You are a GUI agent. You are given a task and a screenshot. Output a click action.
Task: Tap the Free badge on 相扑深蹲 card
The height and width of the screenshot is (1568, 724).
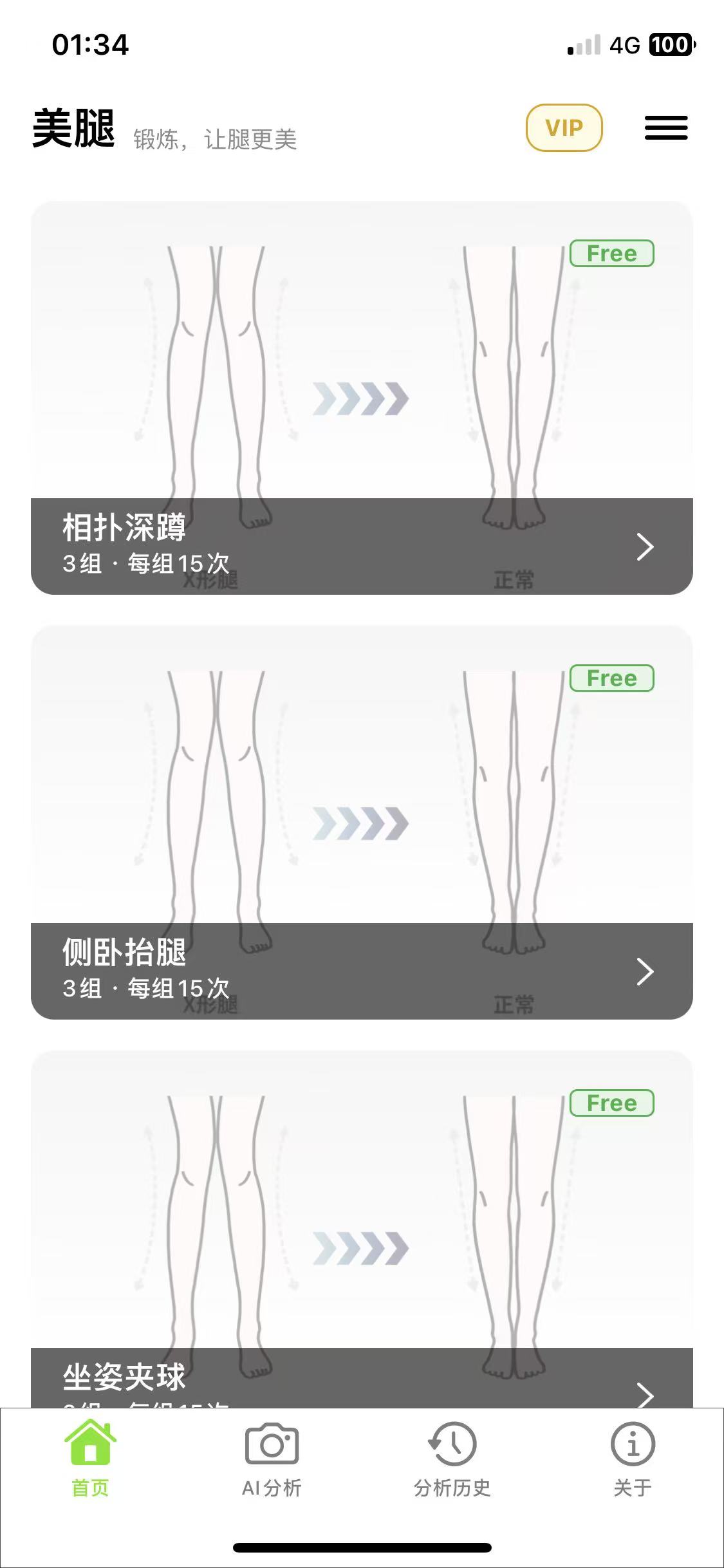click(x=612, y=253)
